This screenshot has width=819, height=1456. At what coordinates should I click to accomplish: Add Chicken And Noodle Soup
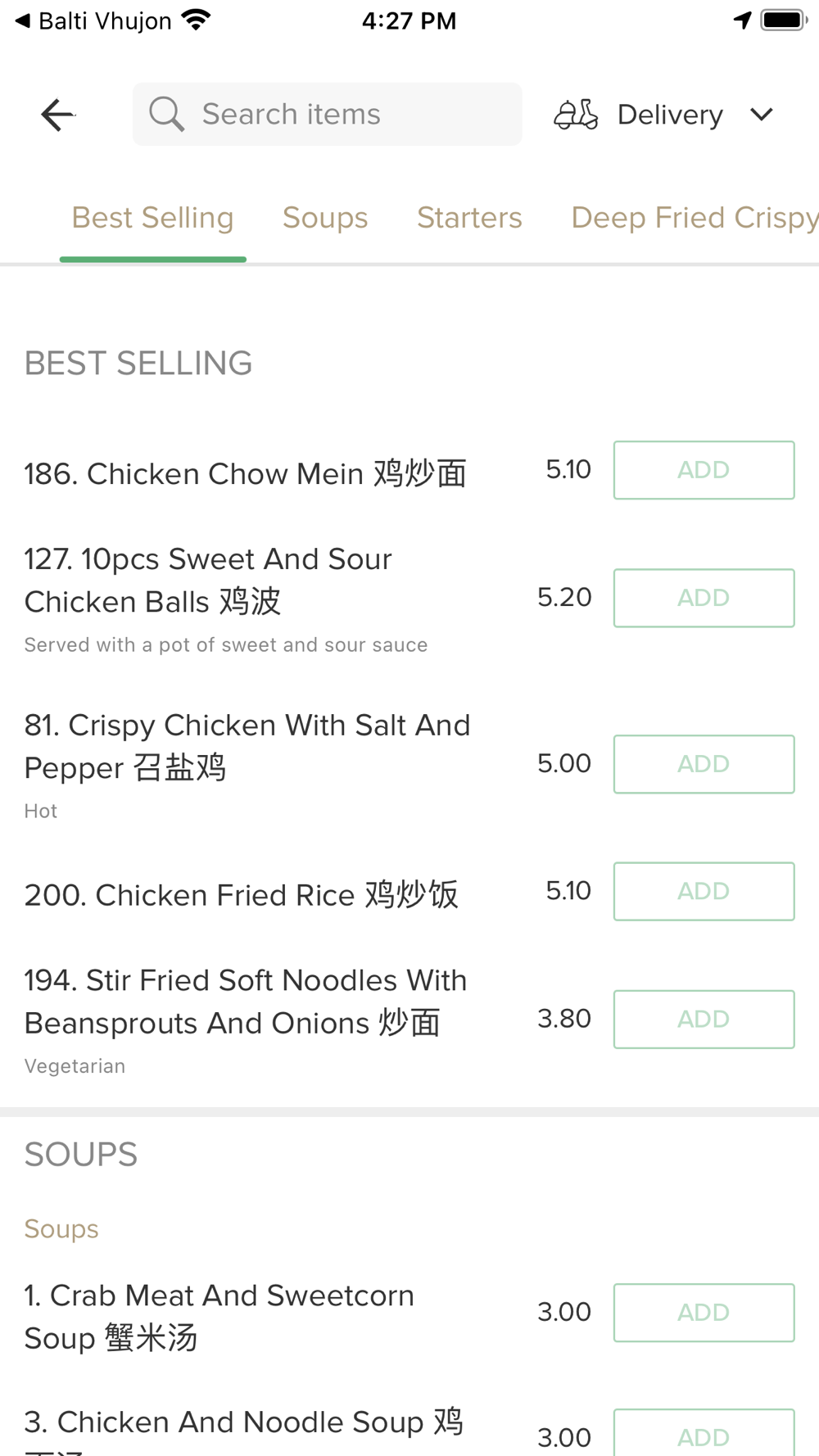tap(704, 1435)
